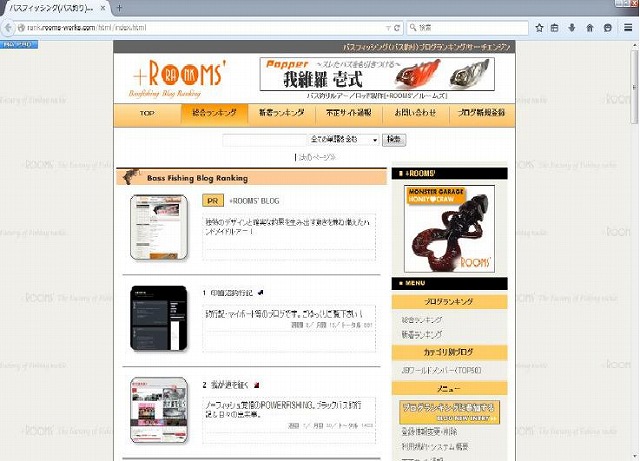
Task: Open a new browser tab with plus
Action: (119, 7)
